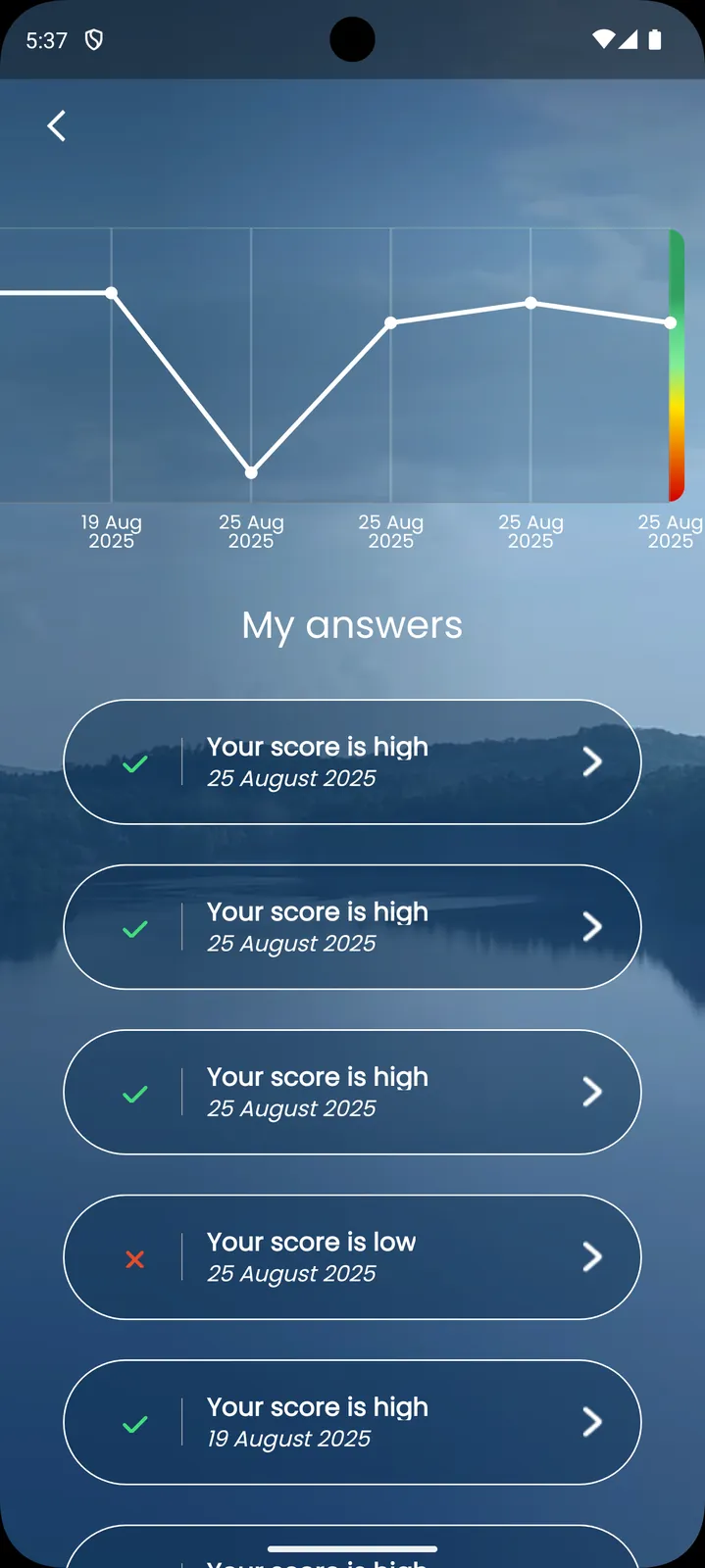Screen dimensions: 705x1568
Task: Open the 19 August 2025 high score entry
Action: 352,1421
